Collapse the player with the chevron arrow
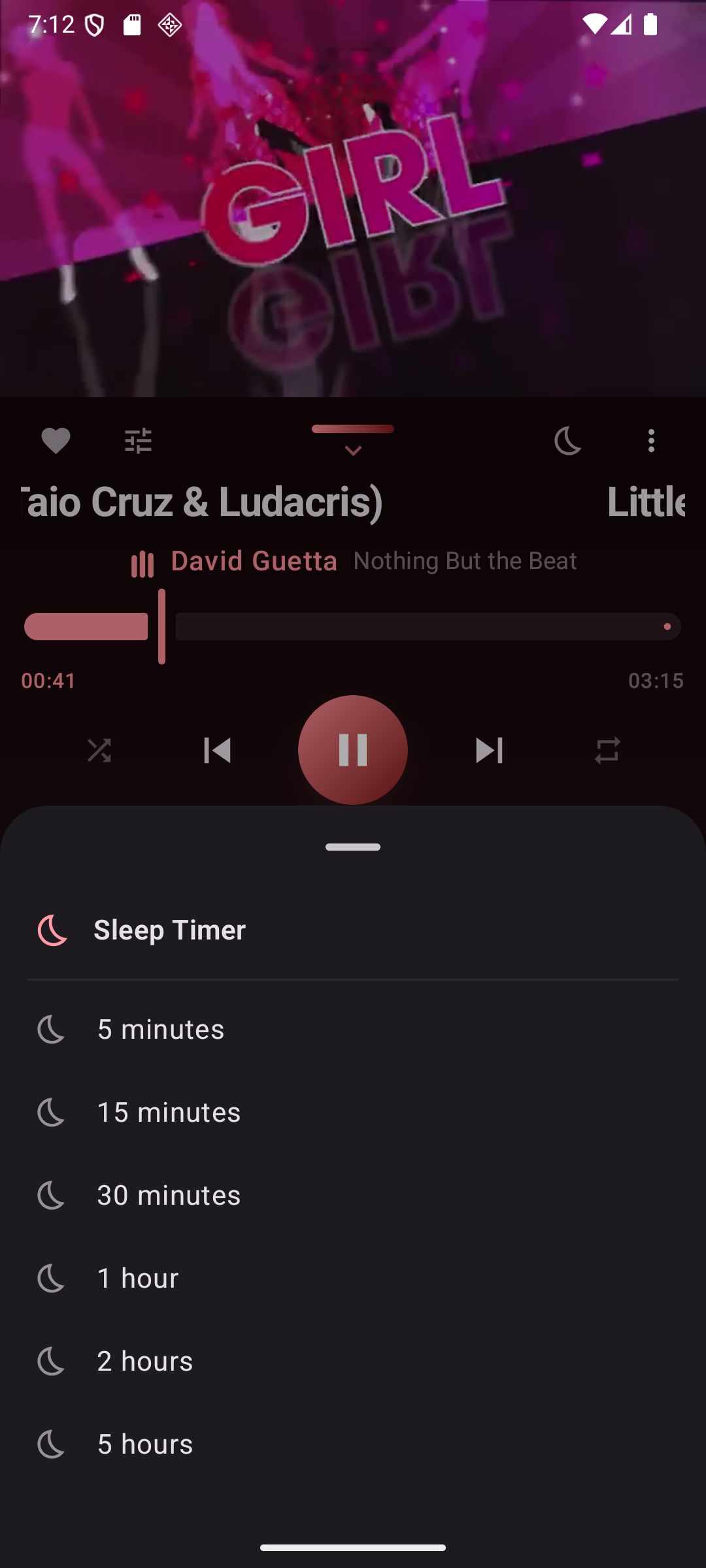The height and width of the screenshot is (1568, 706). pos(352,450)
